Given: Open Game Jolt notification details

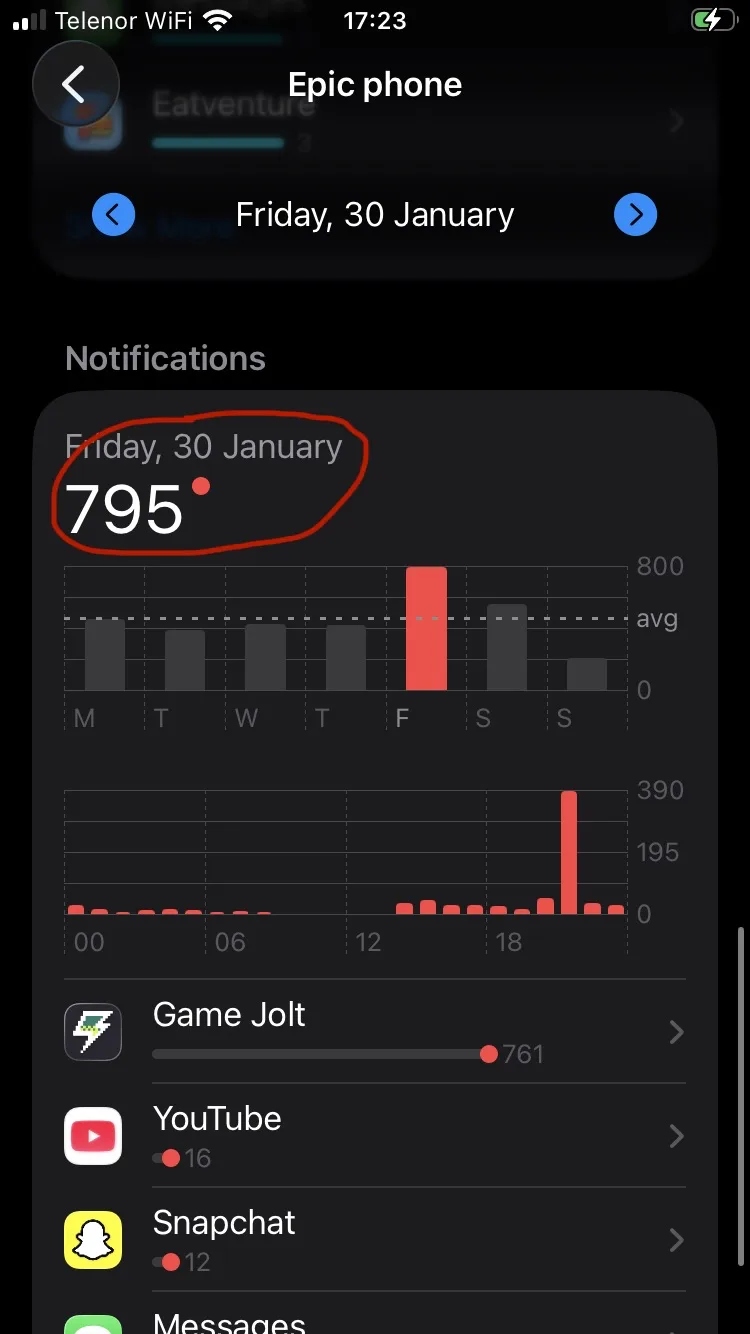Looking at the screenshot, I should tap(375, 1032).
